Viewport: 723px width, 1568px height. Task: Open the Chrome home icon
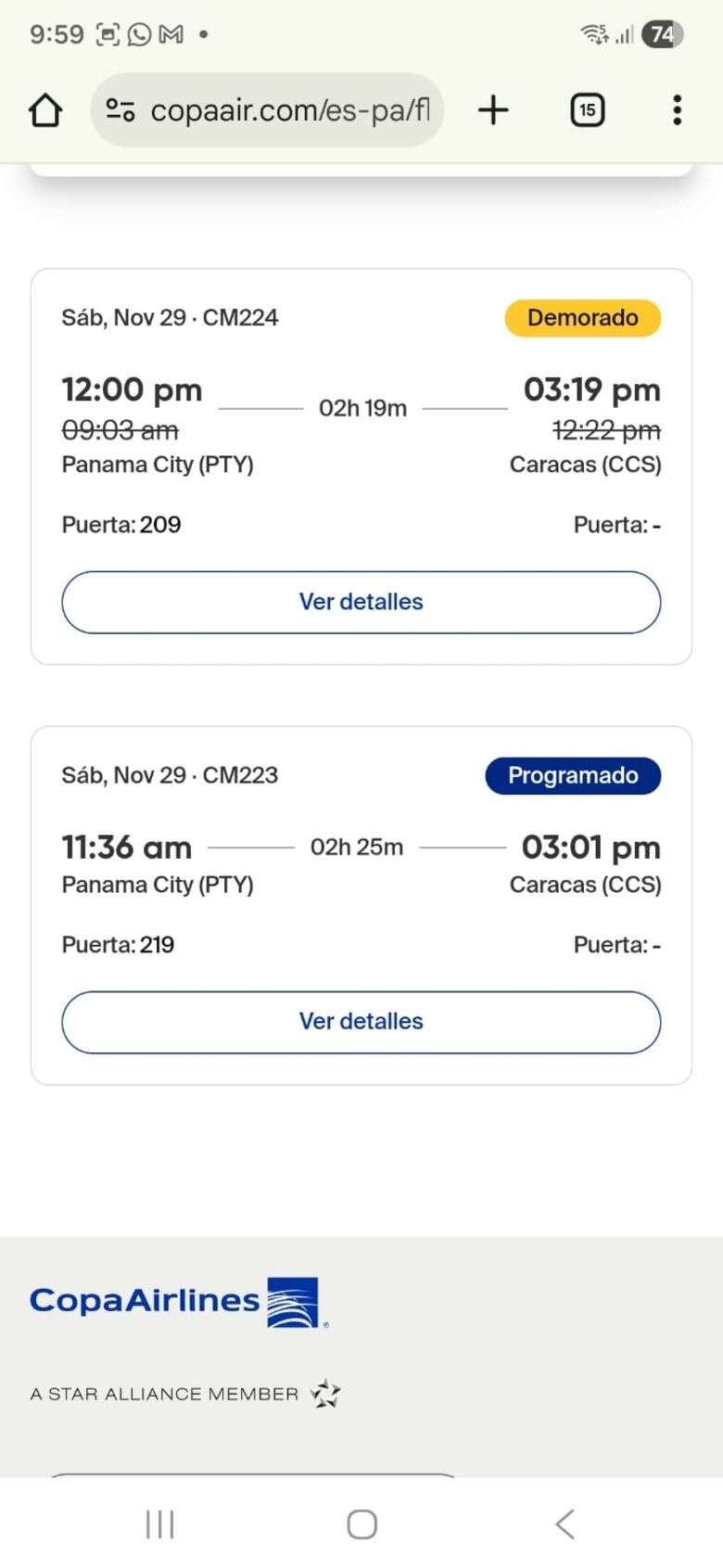point(44,109)
